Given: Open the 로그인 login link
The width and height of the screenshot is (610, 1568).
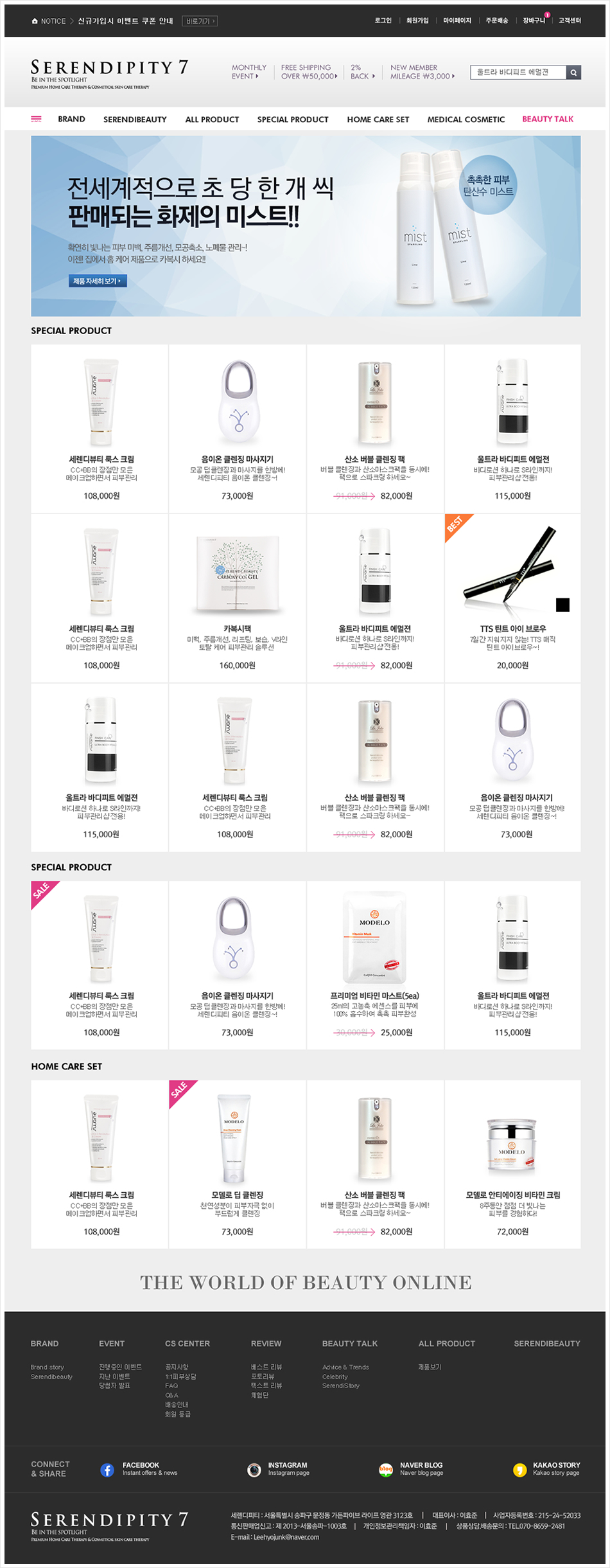Looking at the screenshot, I should pos(383,21).
